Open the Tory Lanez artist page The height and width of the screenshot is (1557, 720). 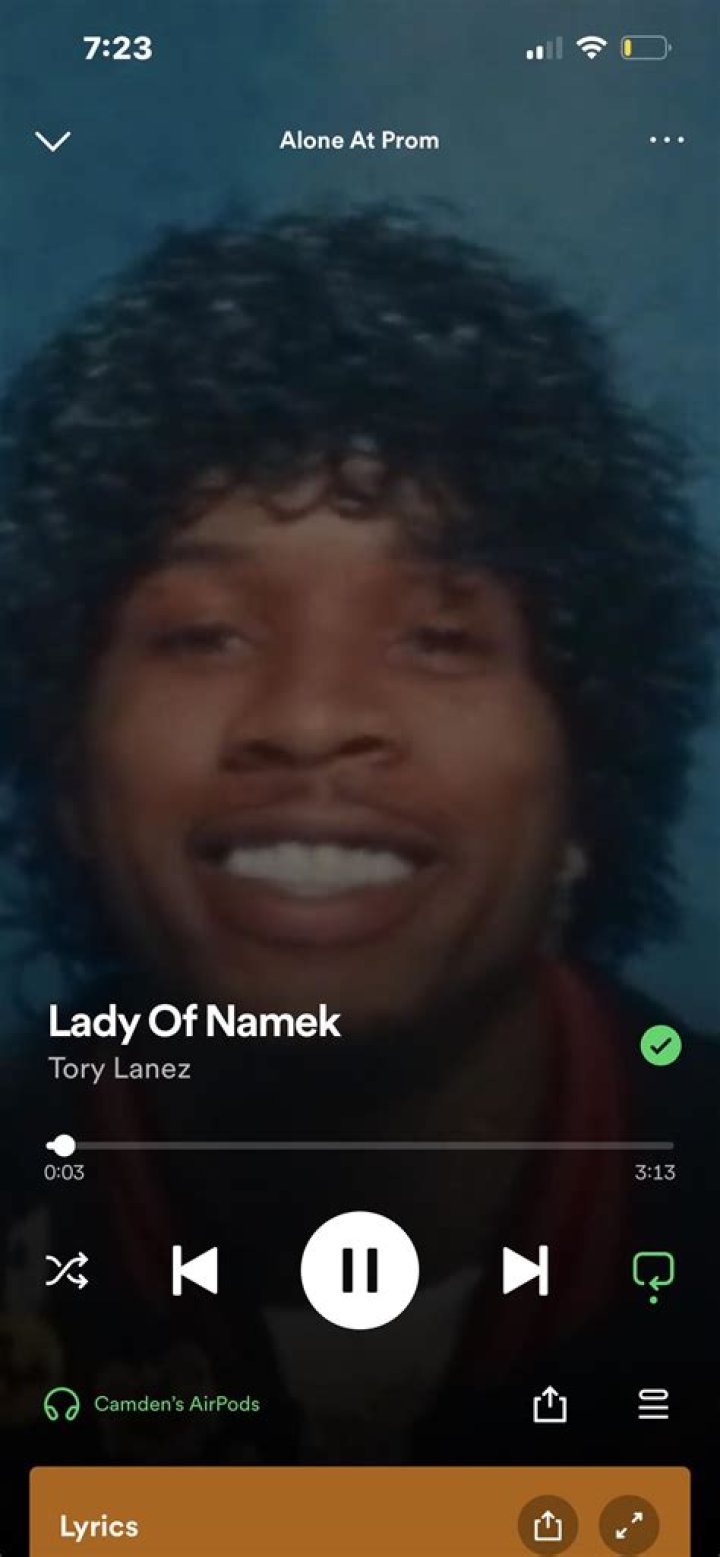pyautogui.click(x=120, y=1068)
